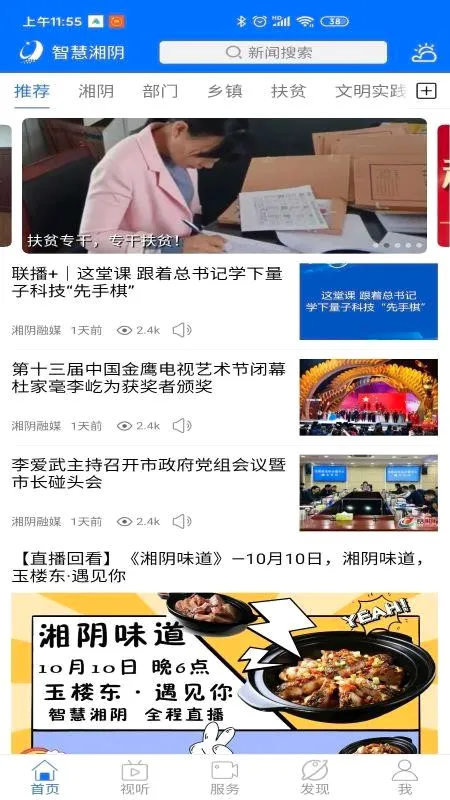
Task: Select the 乡镇 top tab
Action: tap(224, 91)
